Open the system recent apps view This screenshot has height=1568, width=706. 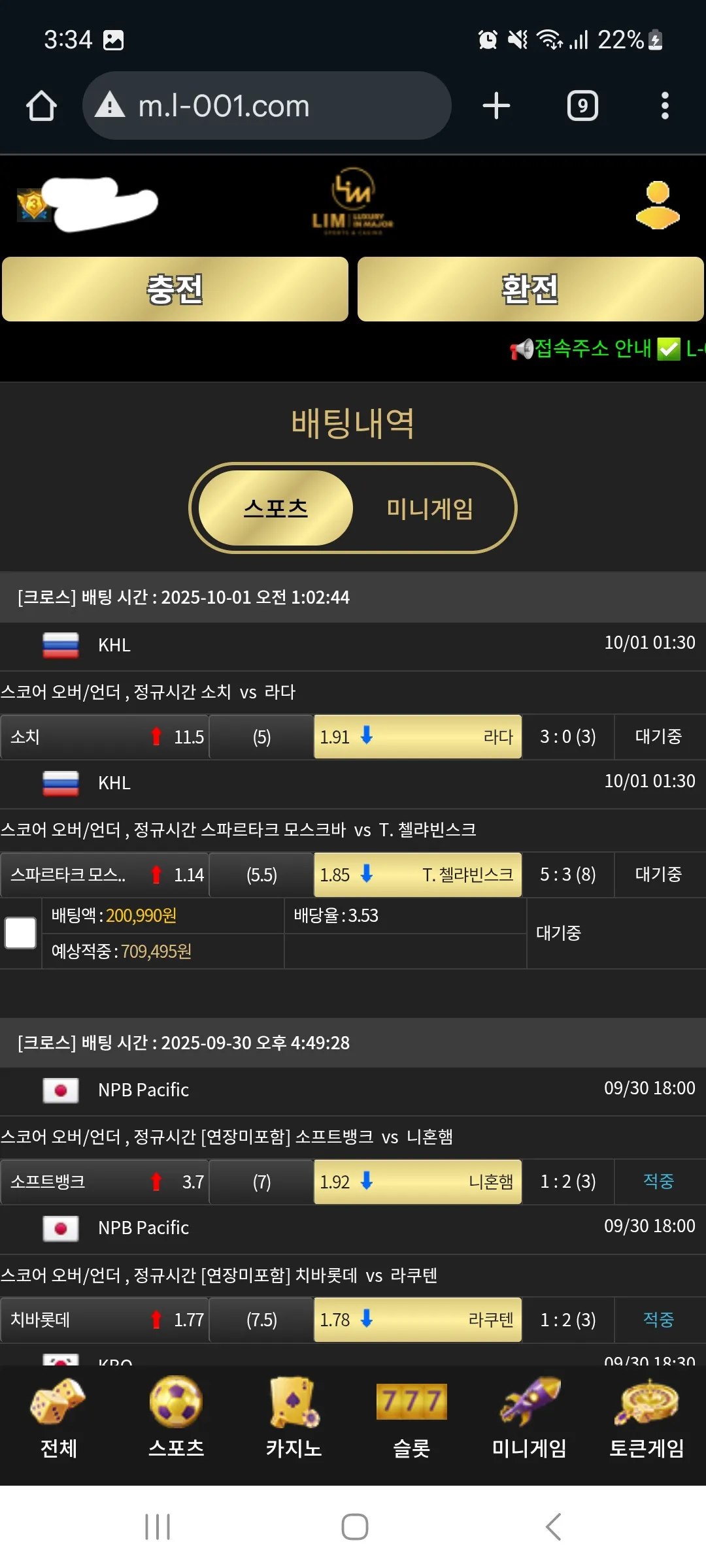point(158,1527)
